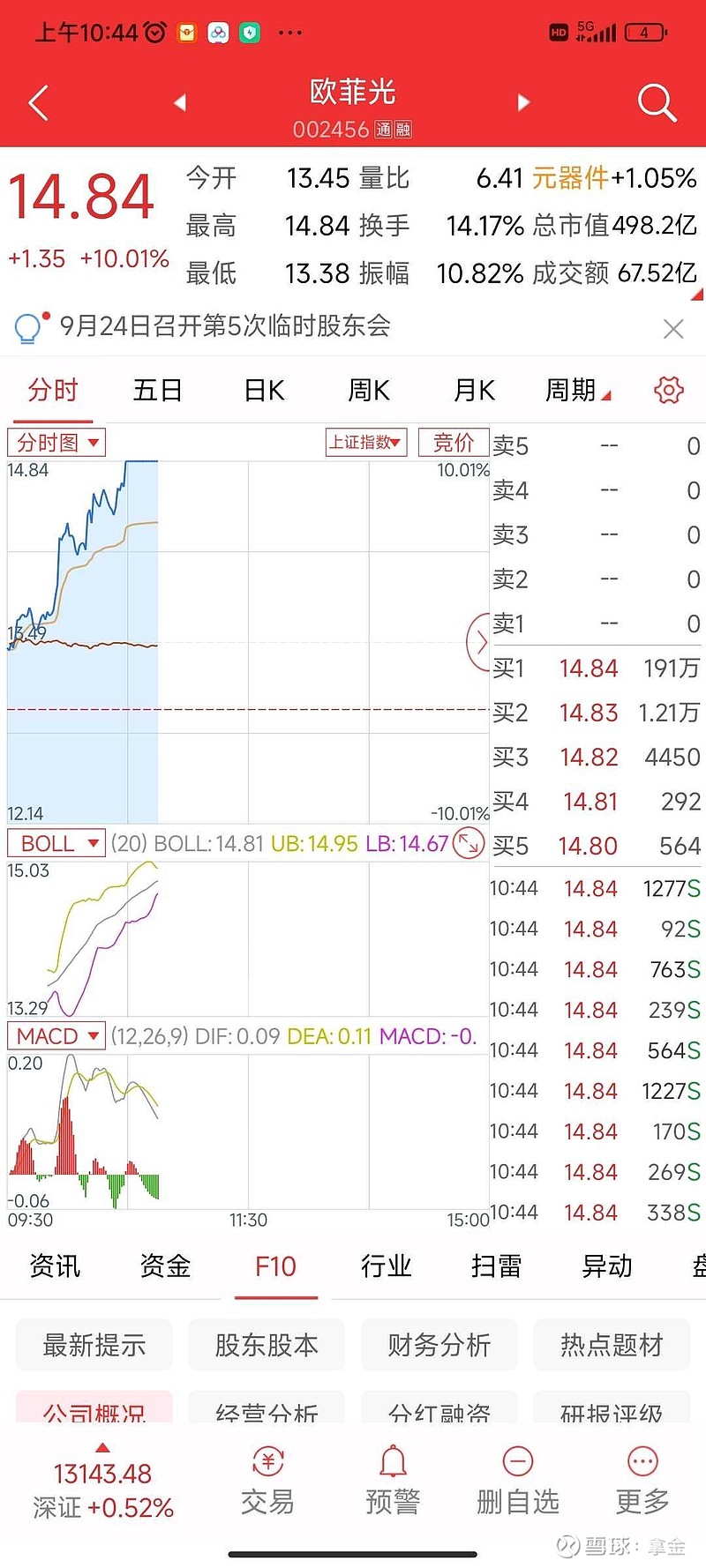
Task: Change the BOLL indicator
Action: click(x=56, y=843)
